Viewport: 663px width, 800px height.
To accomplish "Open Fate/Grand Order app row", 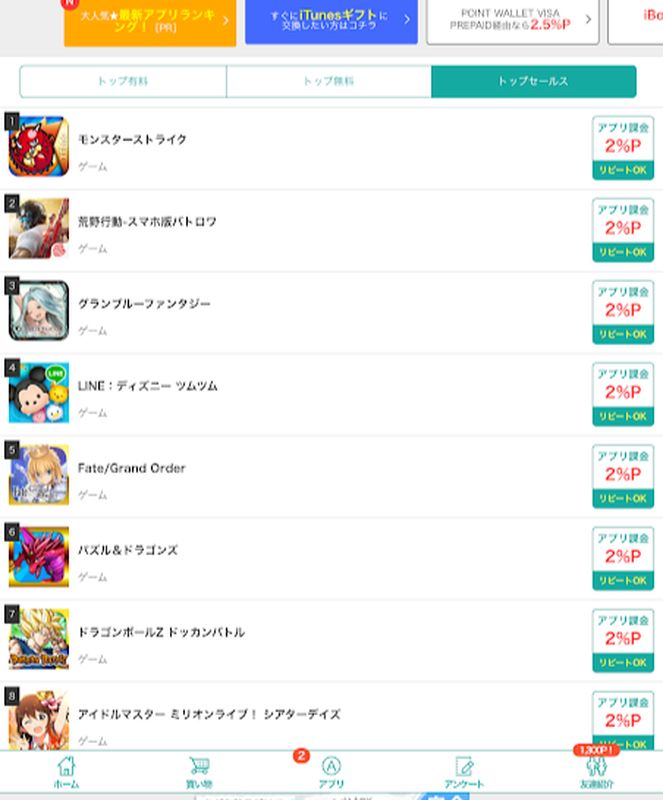I will (x=300, y=476).
